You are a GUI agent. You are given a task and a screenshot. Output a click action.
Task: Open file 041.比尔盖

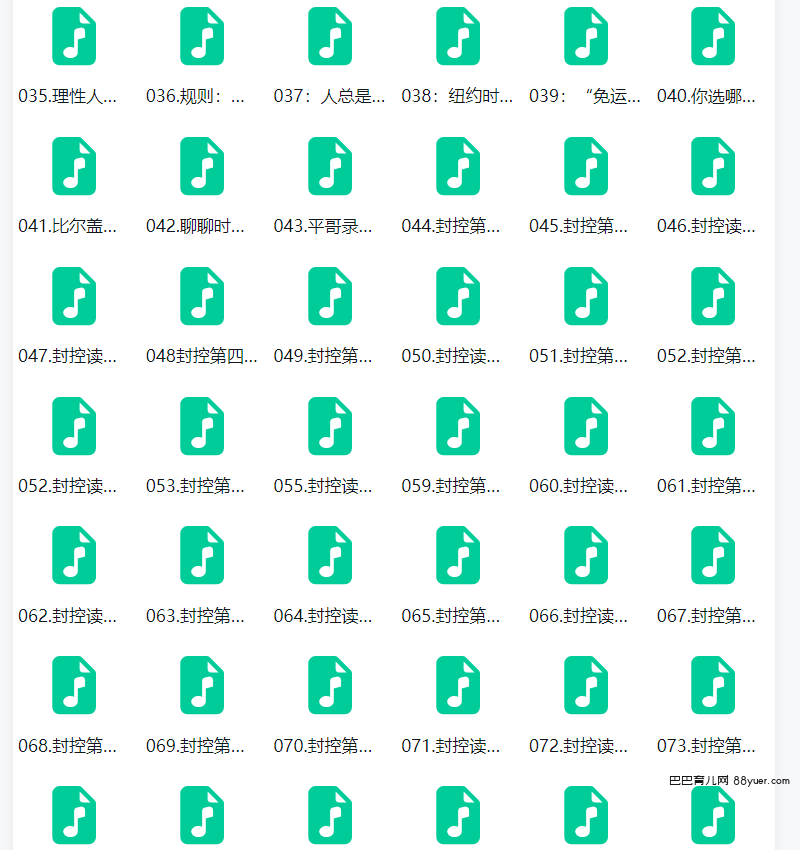pyautogui.click(x=74, y=167)
